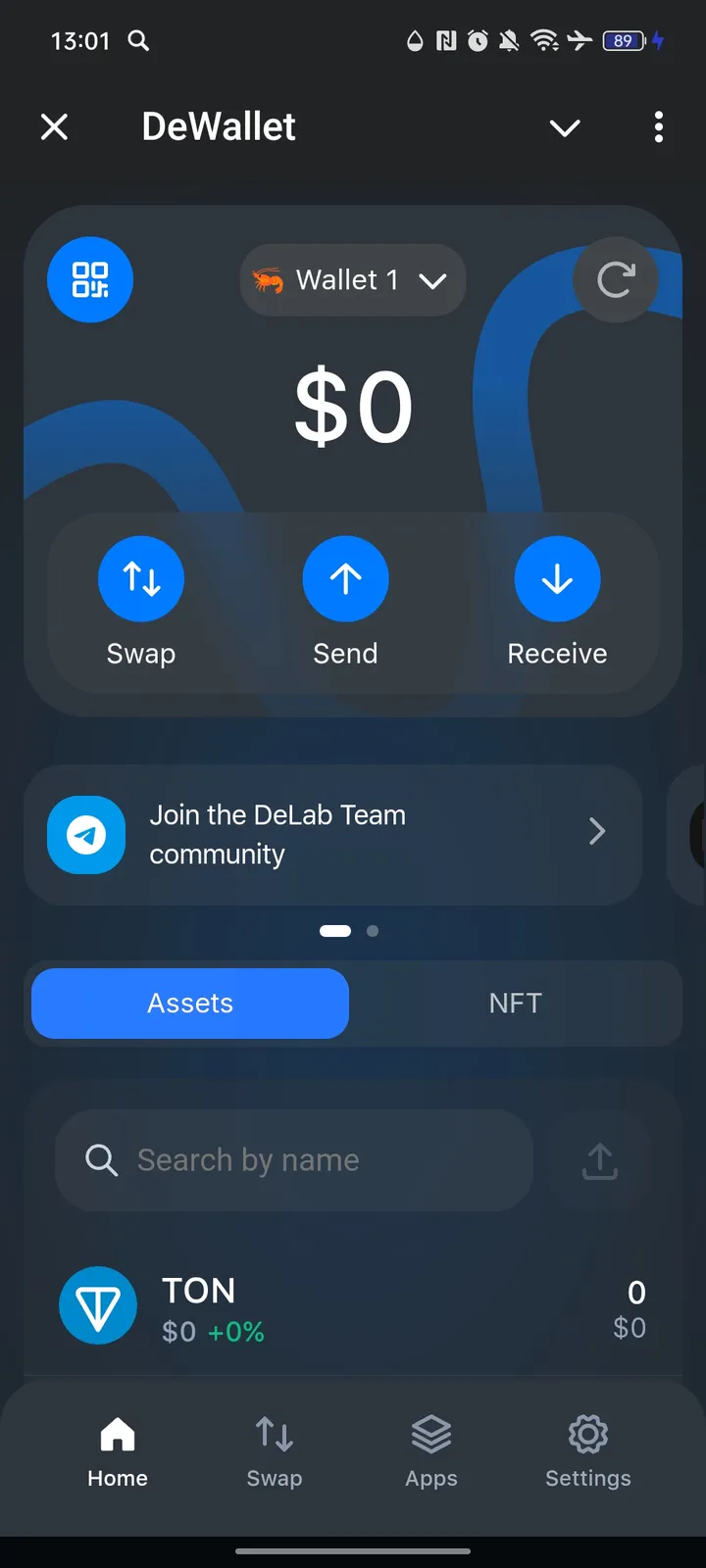Screen dimensions: 706x1568
Task: Tap the Swap arrows icon
Action: [x=141, y=578]
